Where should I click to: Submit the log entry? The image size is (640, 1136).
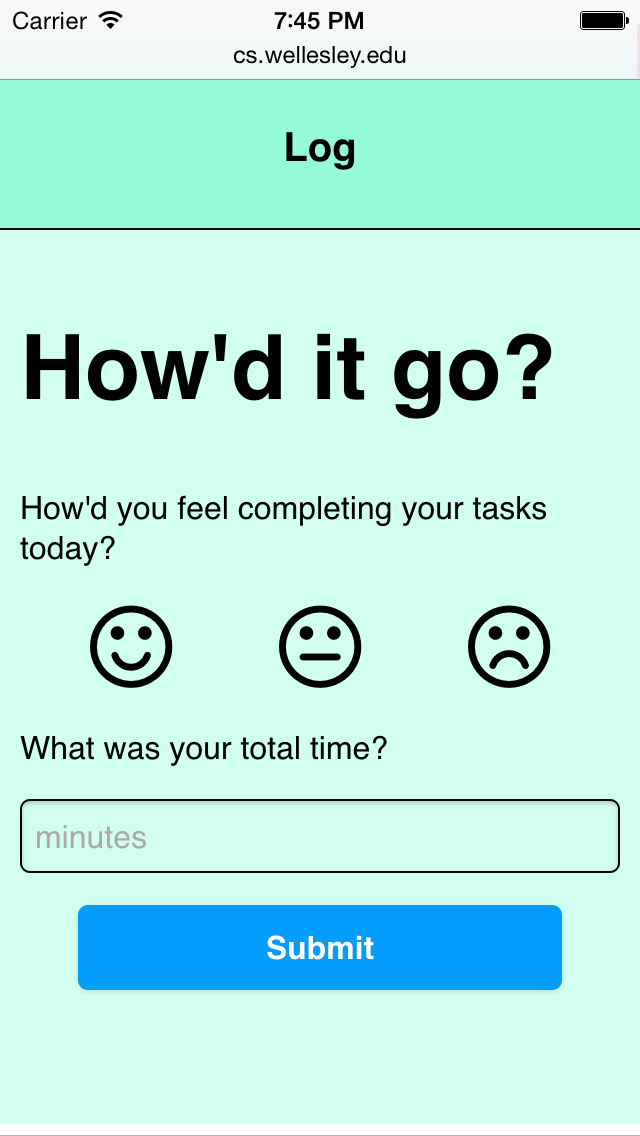tap(320, 947)
